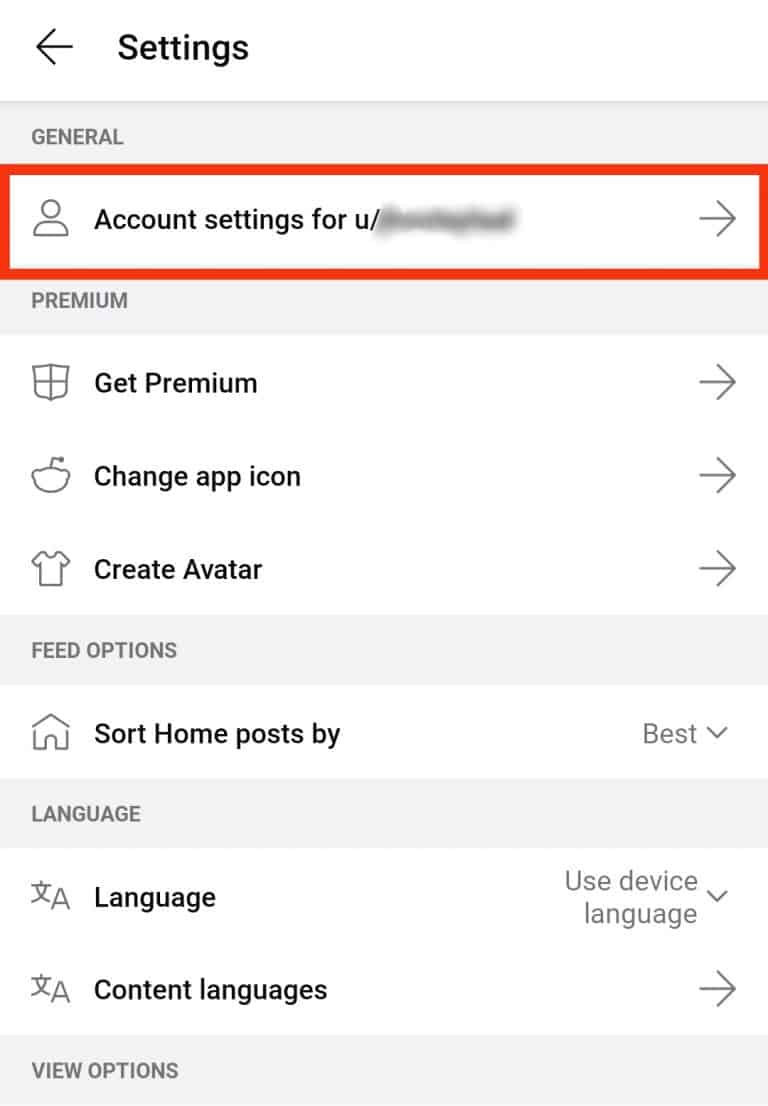Screen dimensions: 768x1106
Task: Tap the GENERAL section header
Action: [77, 137]
